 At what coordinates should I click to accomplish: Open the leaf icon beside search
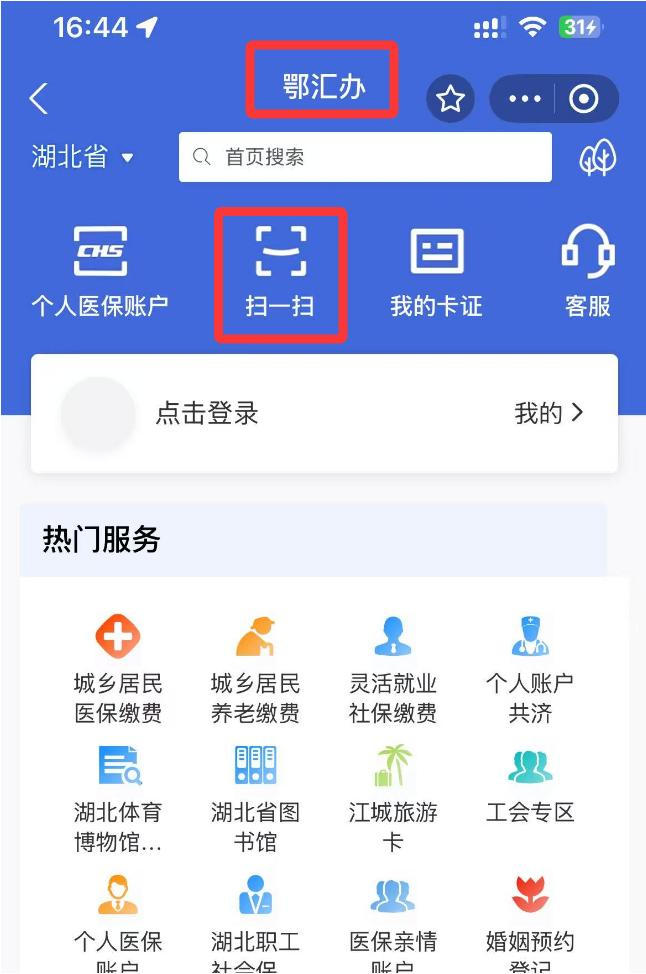click(x=597, y=158)
